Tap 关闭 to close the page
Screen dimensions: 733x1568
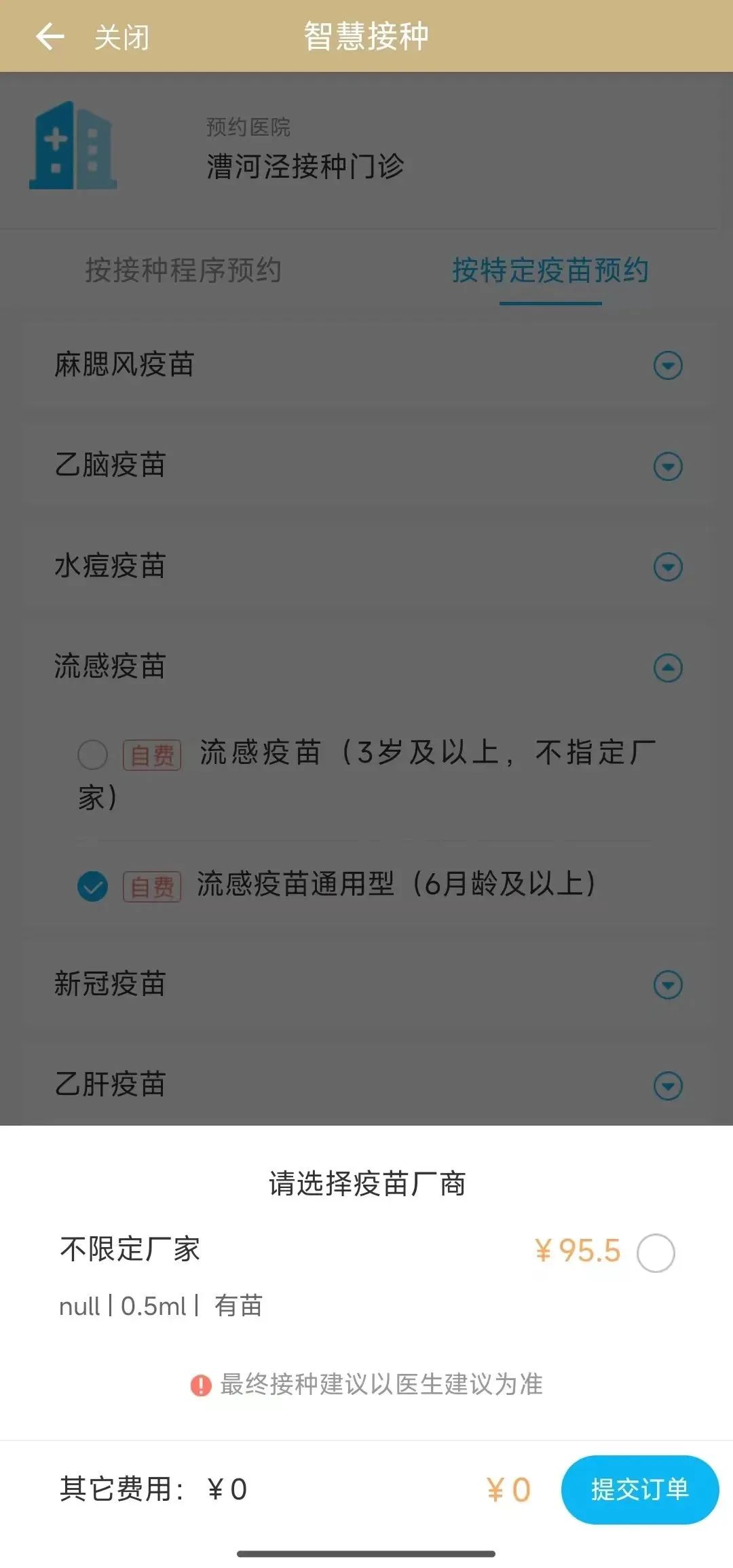[122, 37]
